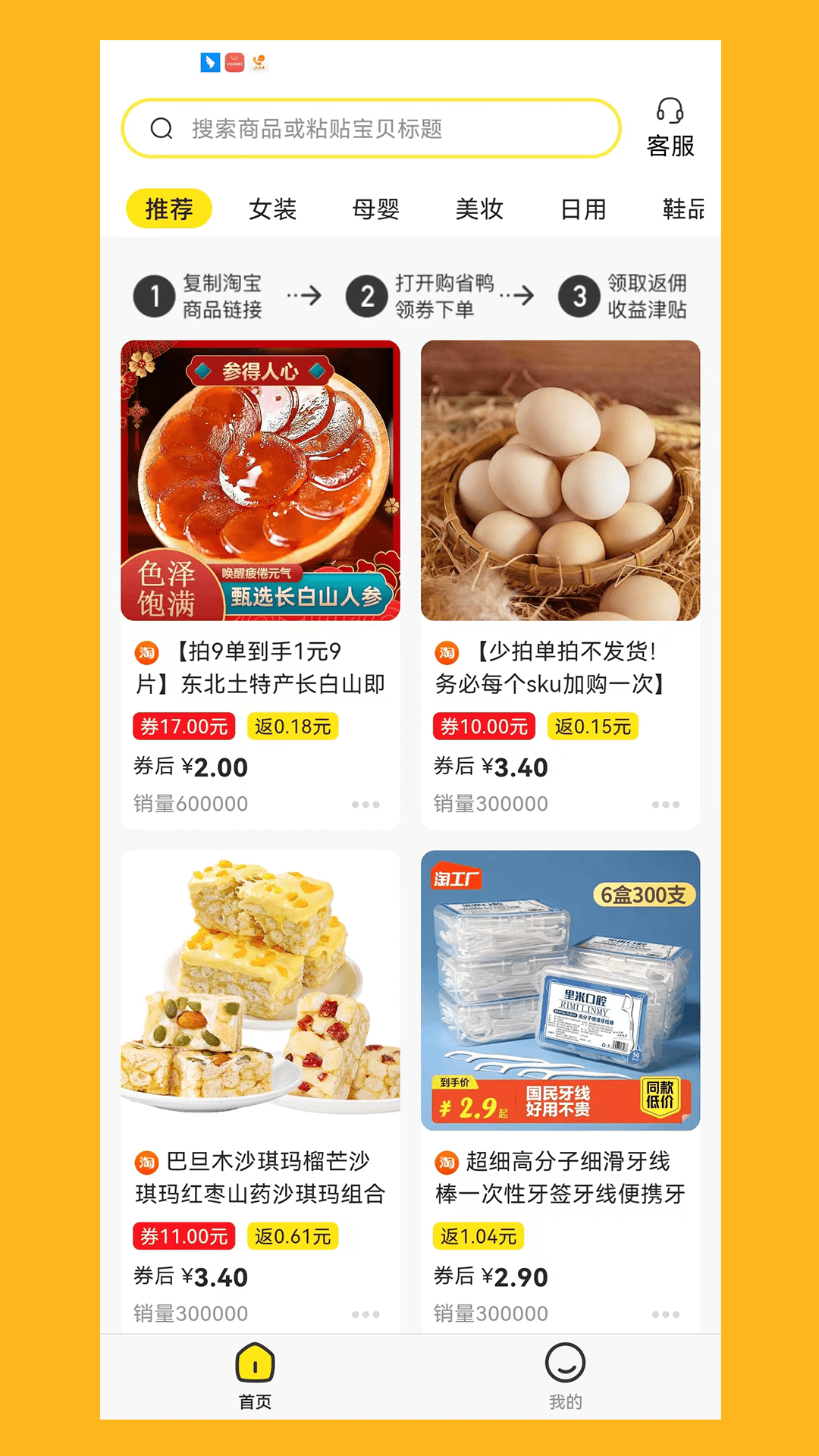Show more options for the 沙琪玛 item
This screenshot has height=1456, width=819.
pos(366,1314)
